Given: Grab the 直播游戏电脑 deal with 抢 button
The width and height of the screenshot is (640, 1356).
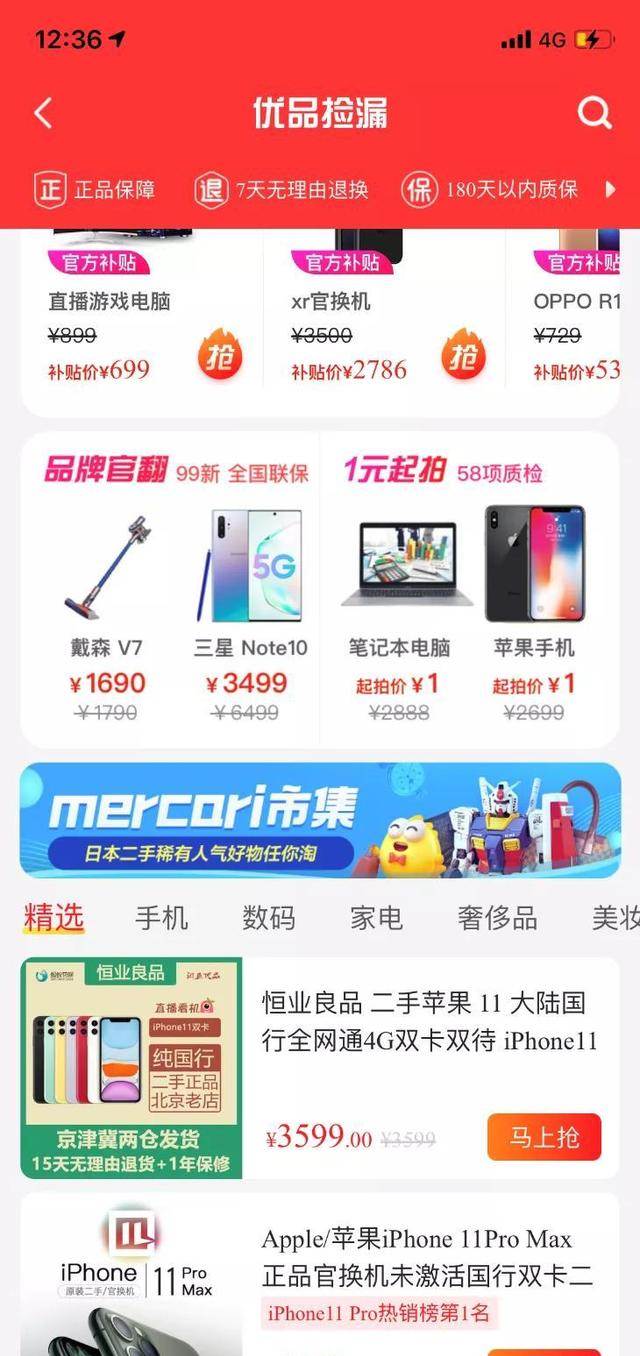Looking at the screenshot, I should [220, 356].
